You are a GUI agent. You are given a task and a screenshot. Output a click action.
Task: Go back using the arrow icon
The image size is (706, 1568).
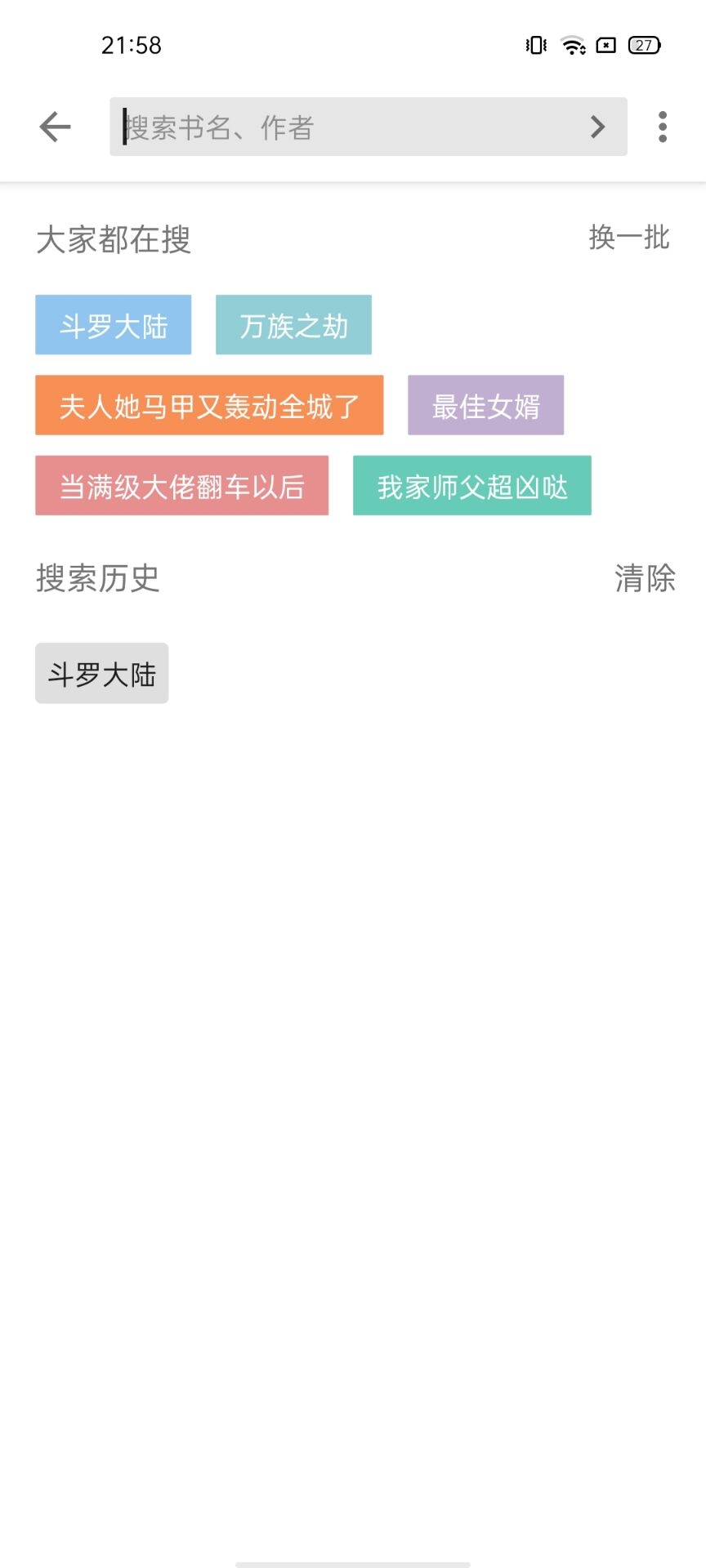tap(55, 127)
